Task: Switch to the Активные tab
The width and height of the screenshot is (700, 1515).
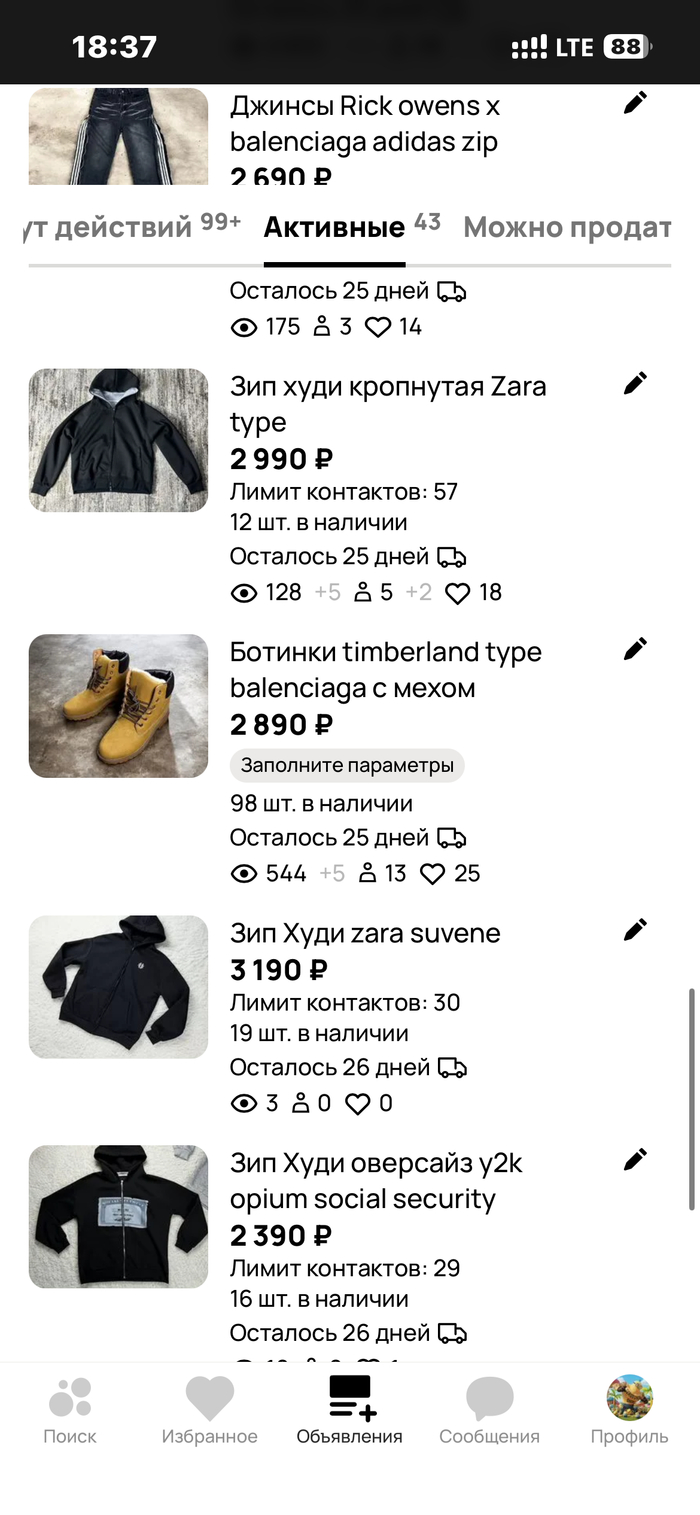Action: [334, 228]
